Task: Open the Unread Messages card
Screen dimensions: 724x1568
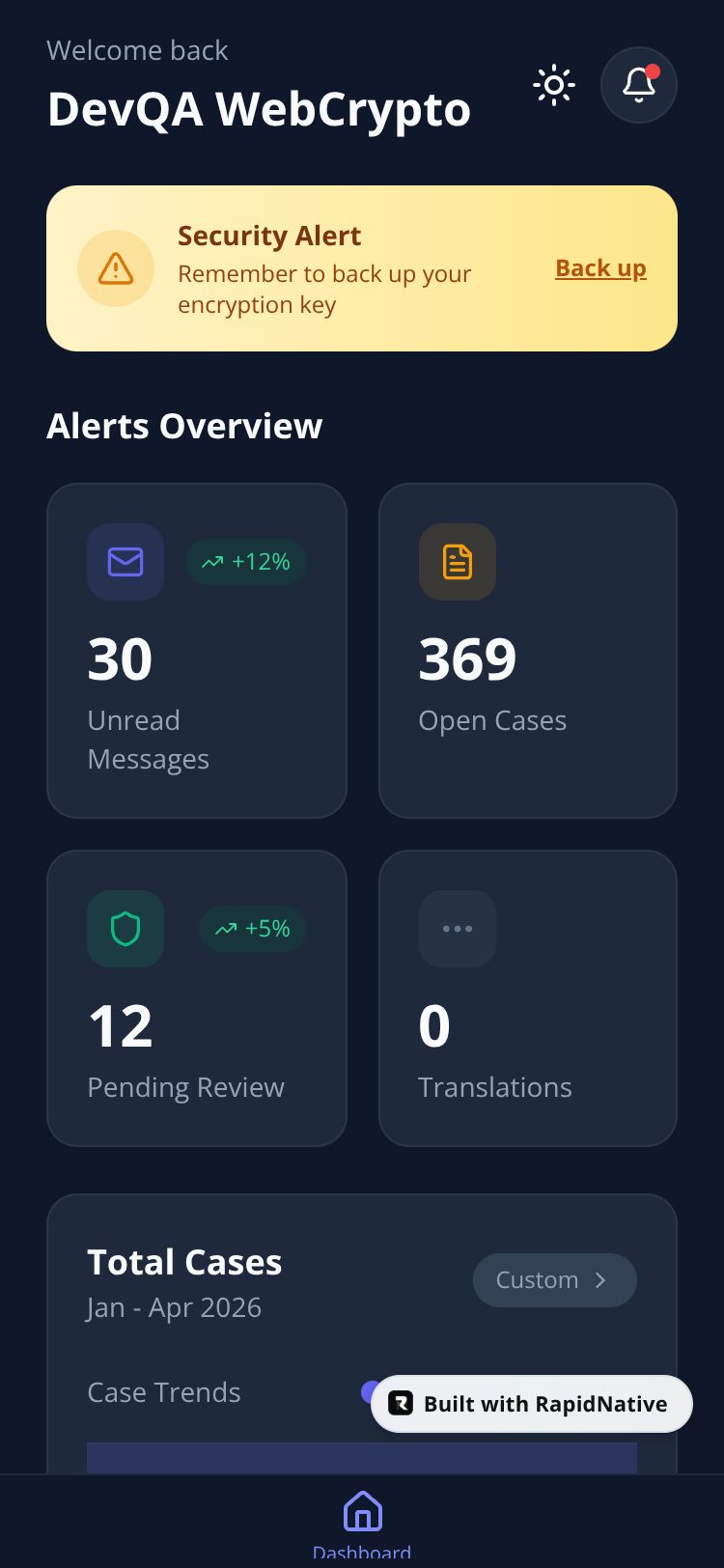Action: tap(197, 650)
